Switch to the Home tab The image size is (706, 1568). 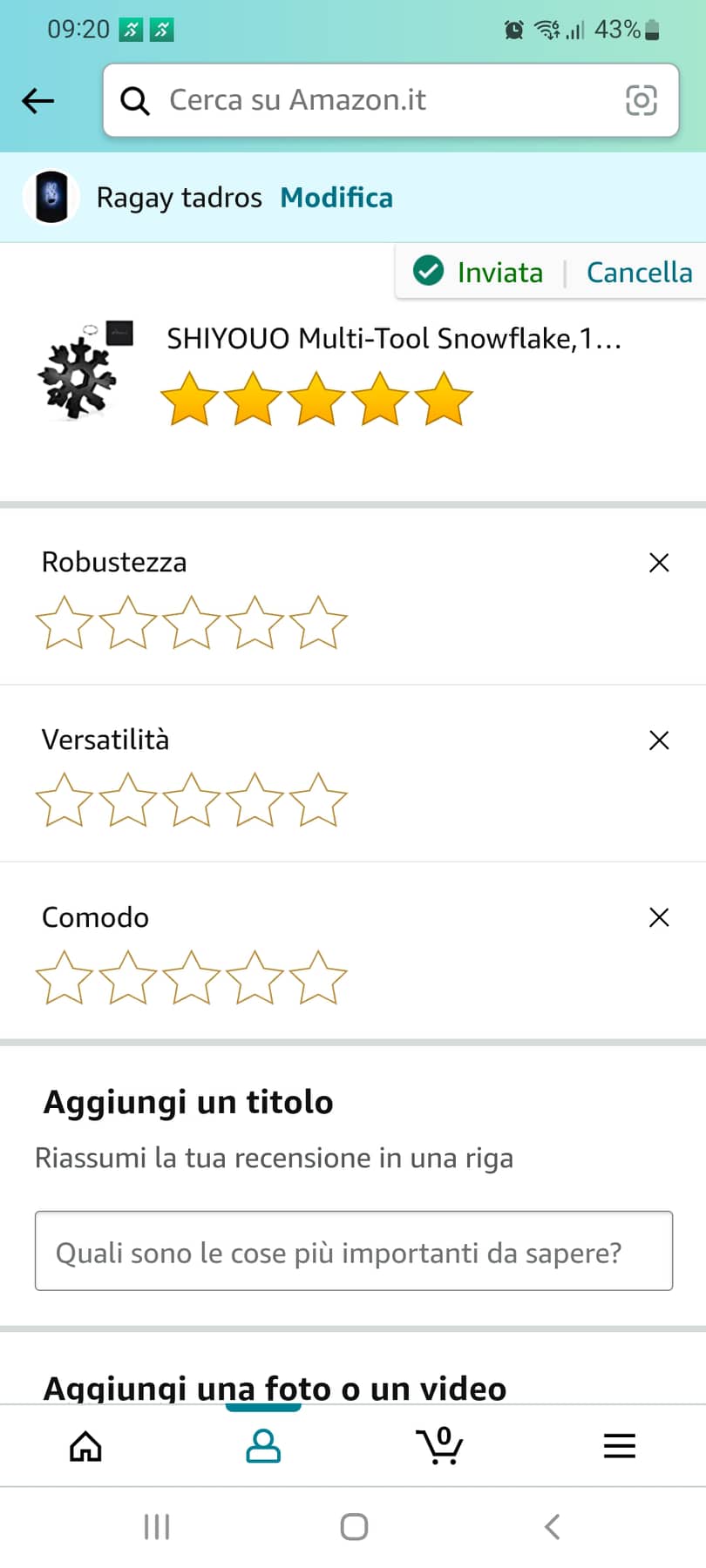(85, 1446)
